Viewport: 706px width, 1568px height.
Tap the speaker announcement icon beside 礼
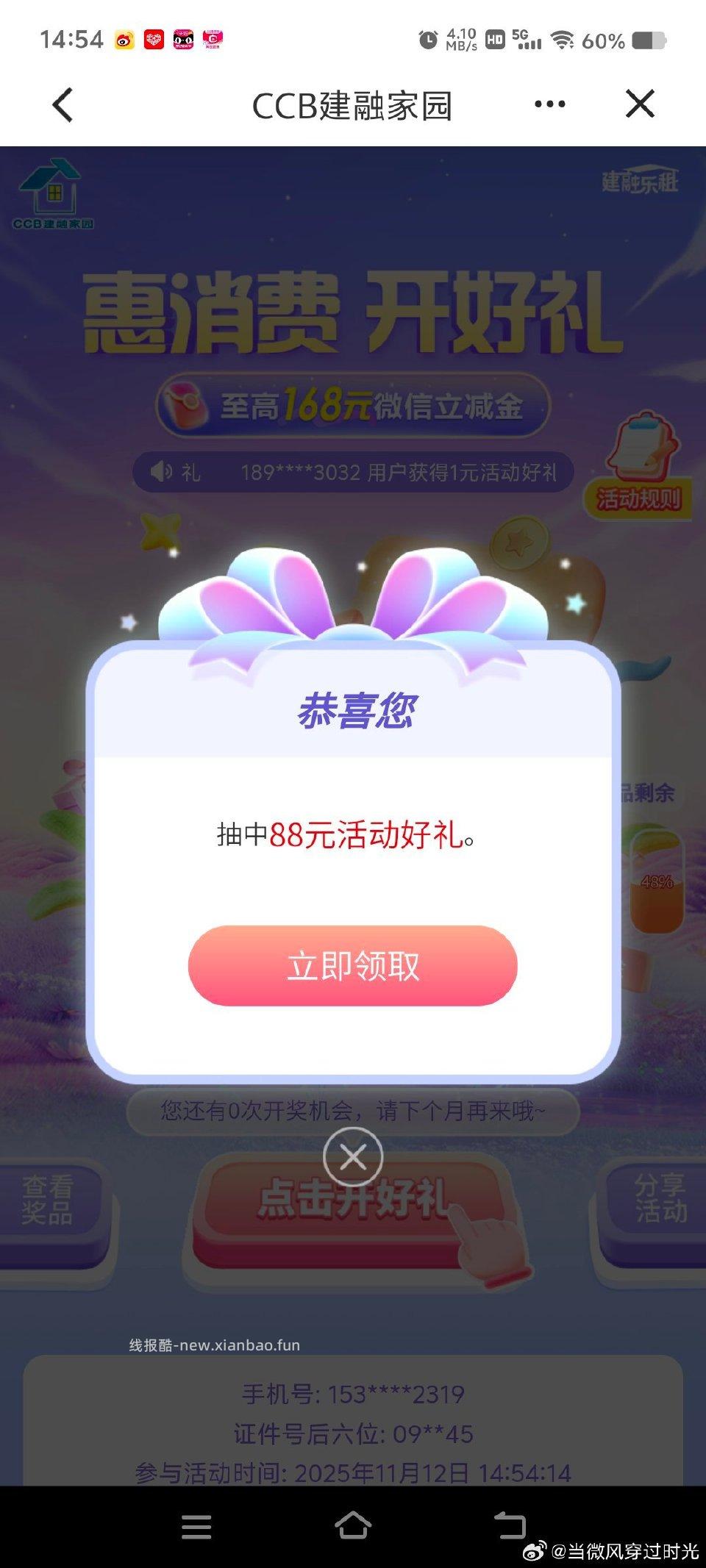(x=163, y=471)
